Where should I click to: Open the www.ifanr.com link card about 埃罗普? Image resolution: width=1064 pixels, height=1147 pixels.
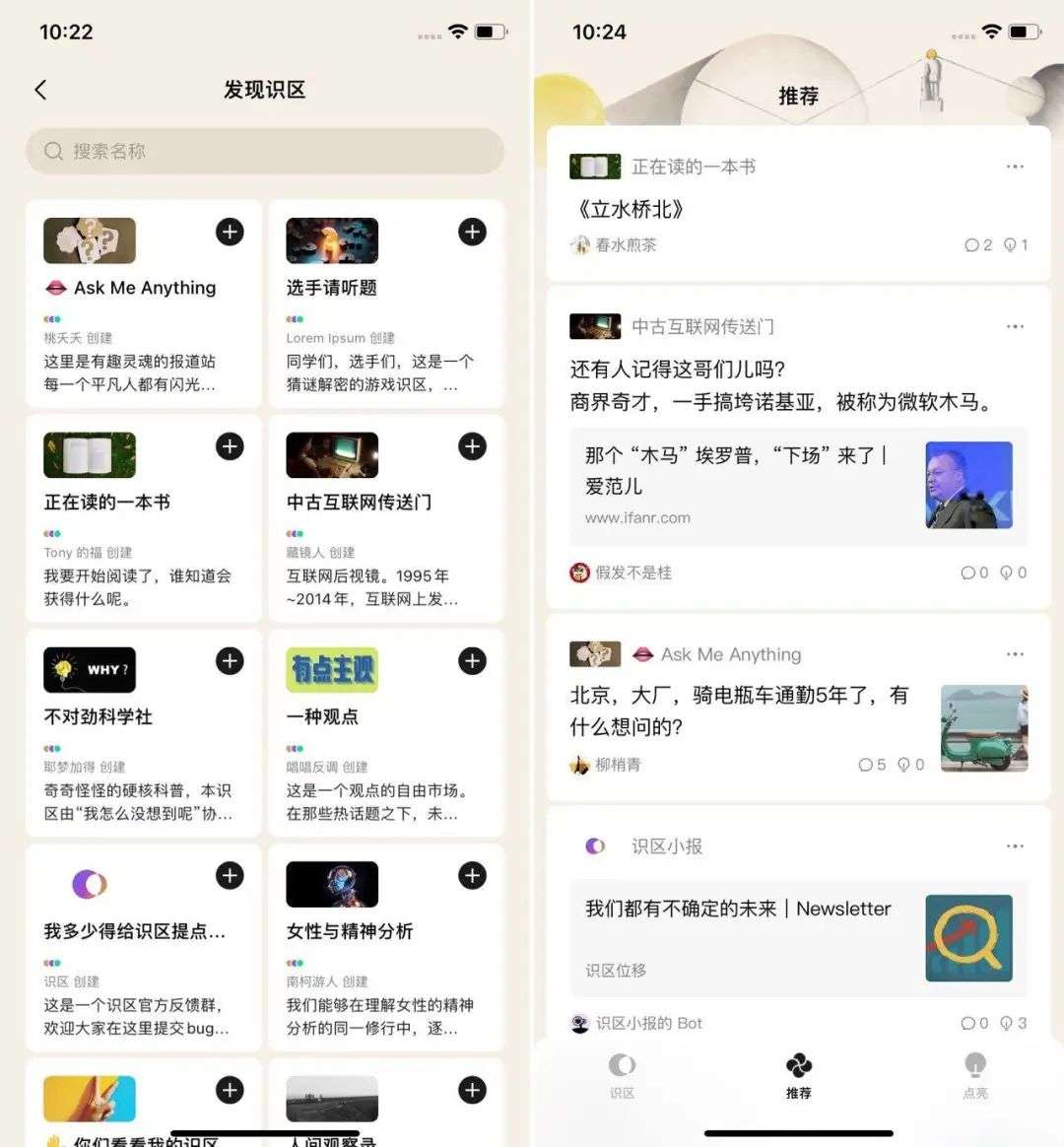[798, 486]
